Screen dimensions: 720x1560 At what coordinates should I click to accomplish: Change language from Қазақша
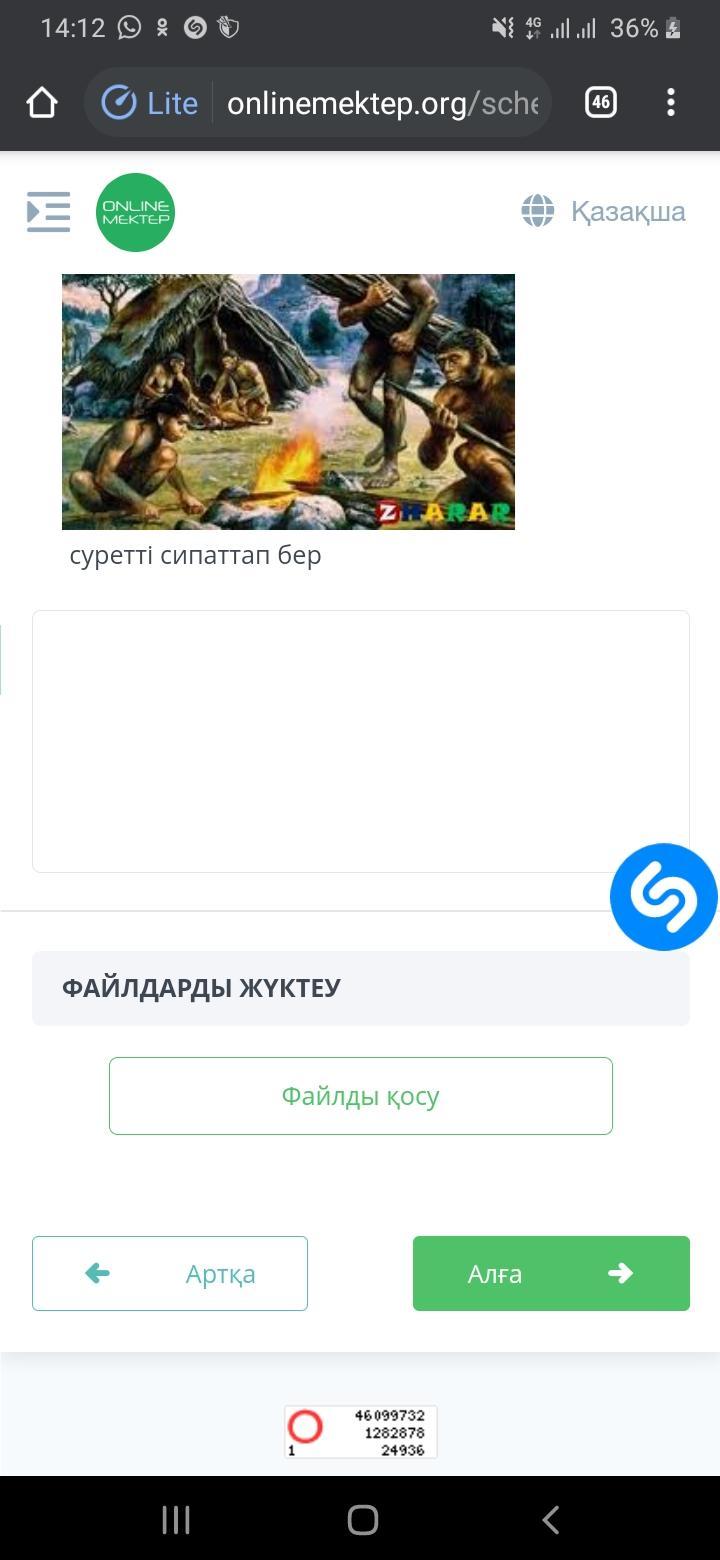(604, 211)
